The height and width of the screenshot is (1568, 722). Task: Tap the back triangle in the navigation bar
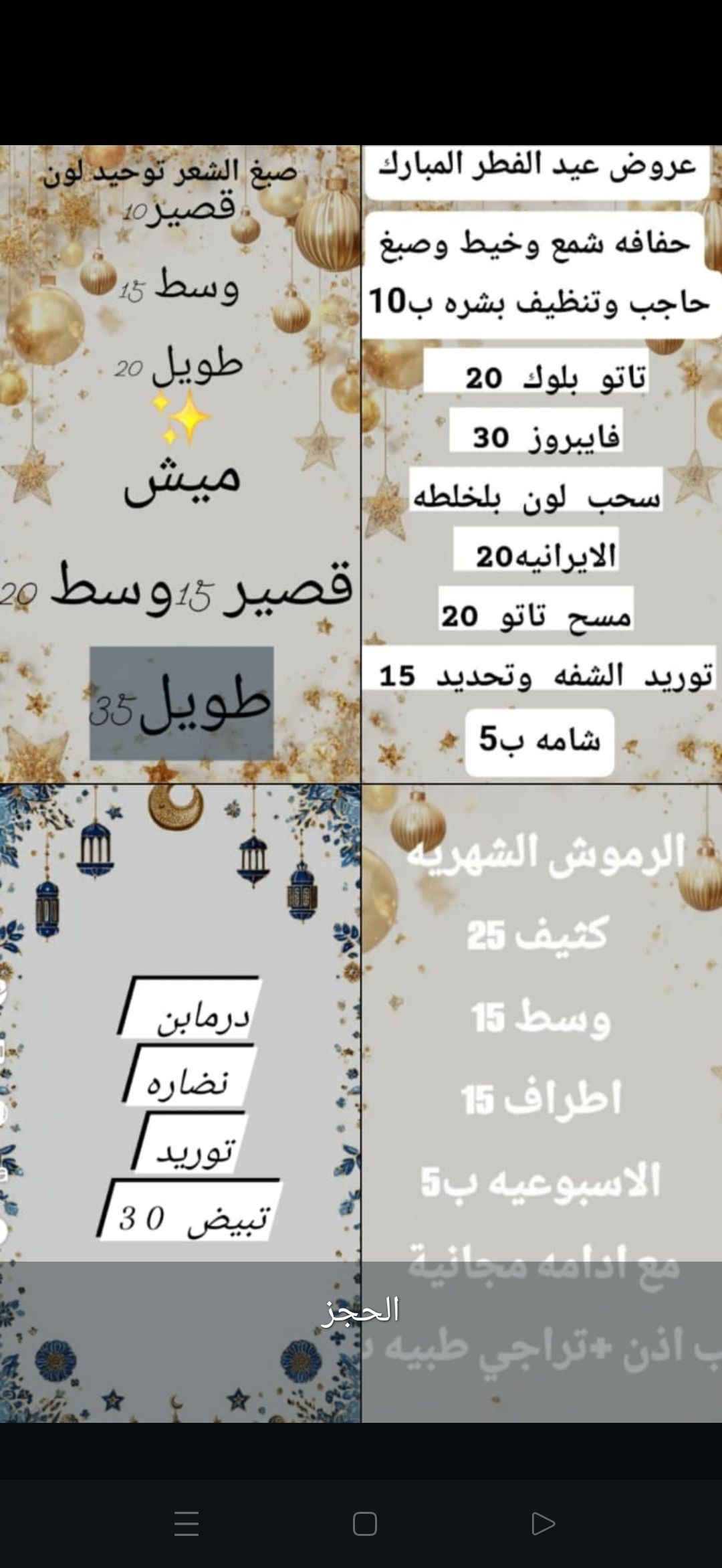click(543, 1523)
